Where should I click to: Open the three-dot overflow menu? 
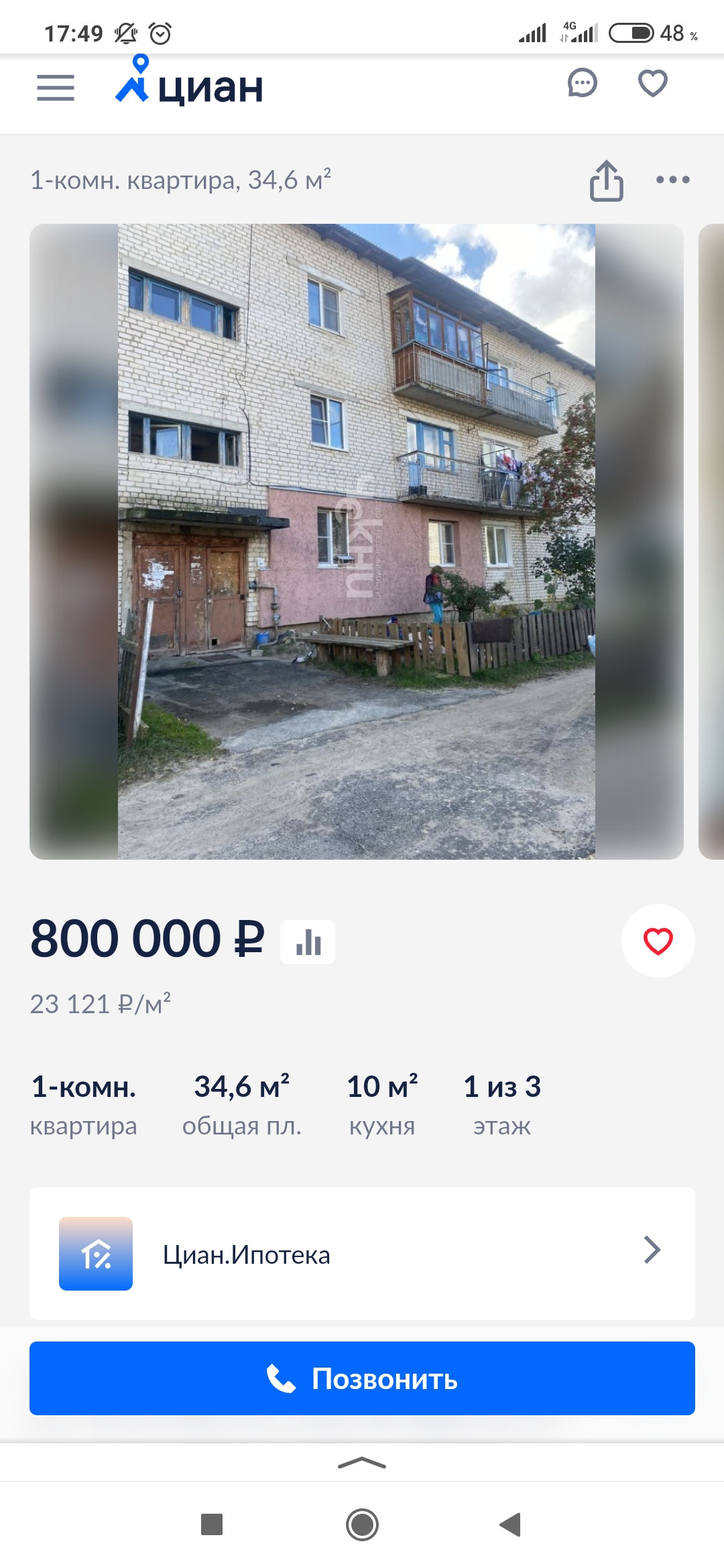pyautogui.click(x=672, y=180)
